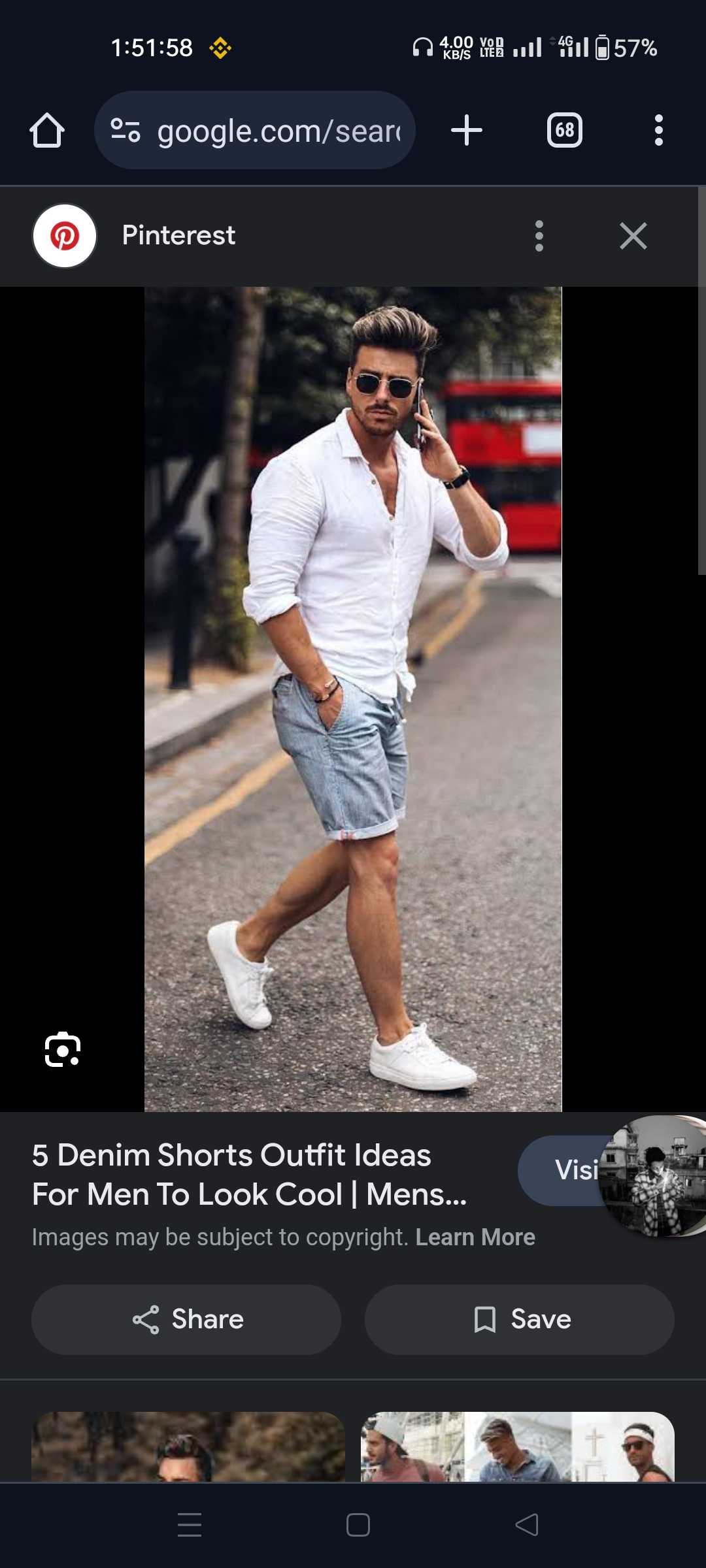706x1568 pixels.
Task: Go to the browser home page
Action: pyautogui.click(x=47, y=131)
